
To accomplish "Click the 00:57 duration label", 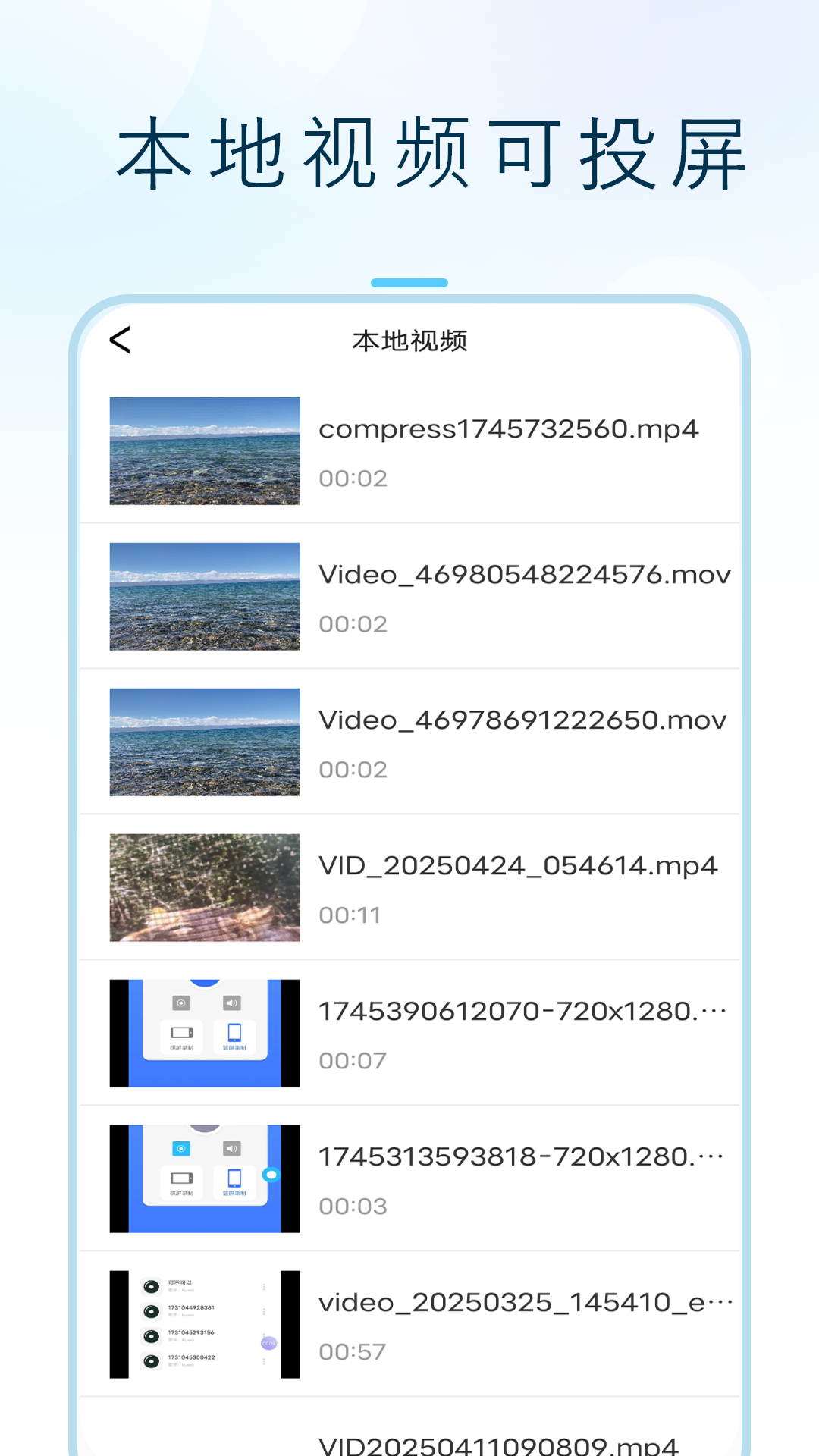I will pos(352,1351).
